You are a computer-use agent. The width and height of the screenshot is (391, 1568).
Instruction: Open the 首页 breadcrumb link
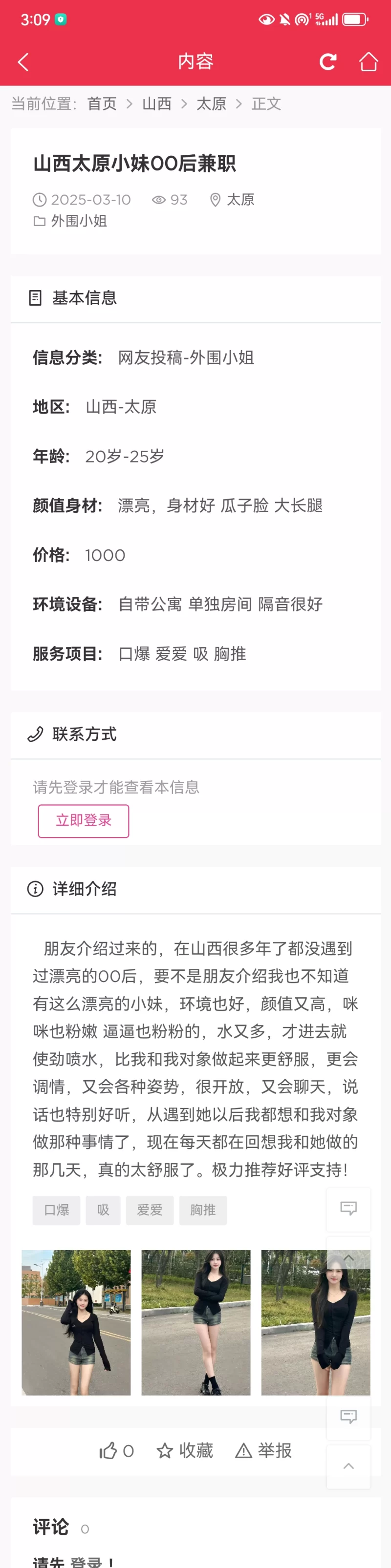pyautogui.click(x=102, y=104)
